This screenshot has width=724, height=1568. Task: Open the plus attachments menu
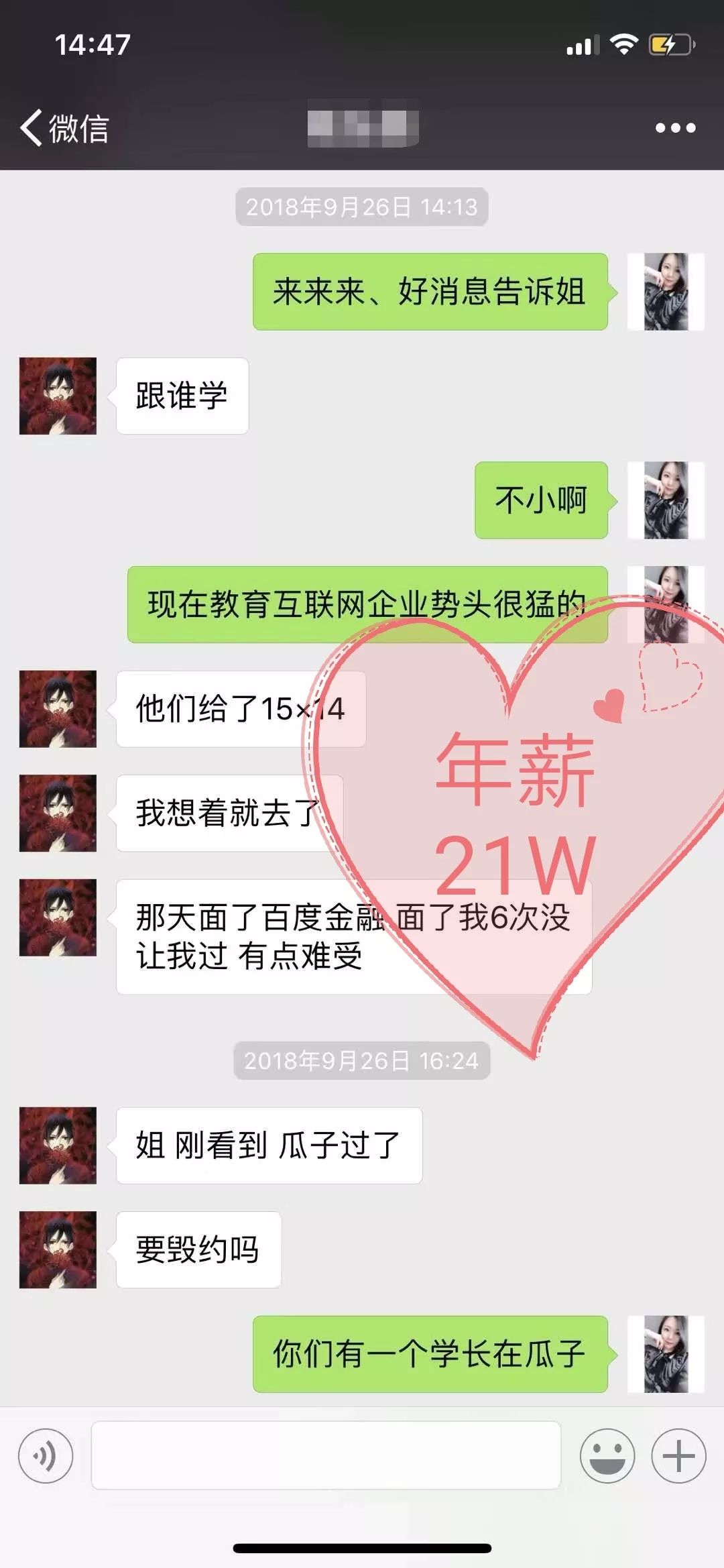678,1455
